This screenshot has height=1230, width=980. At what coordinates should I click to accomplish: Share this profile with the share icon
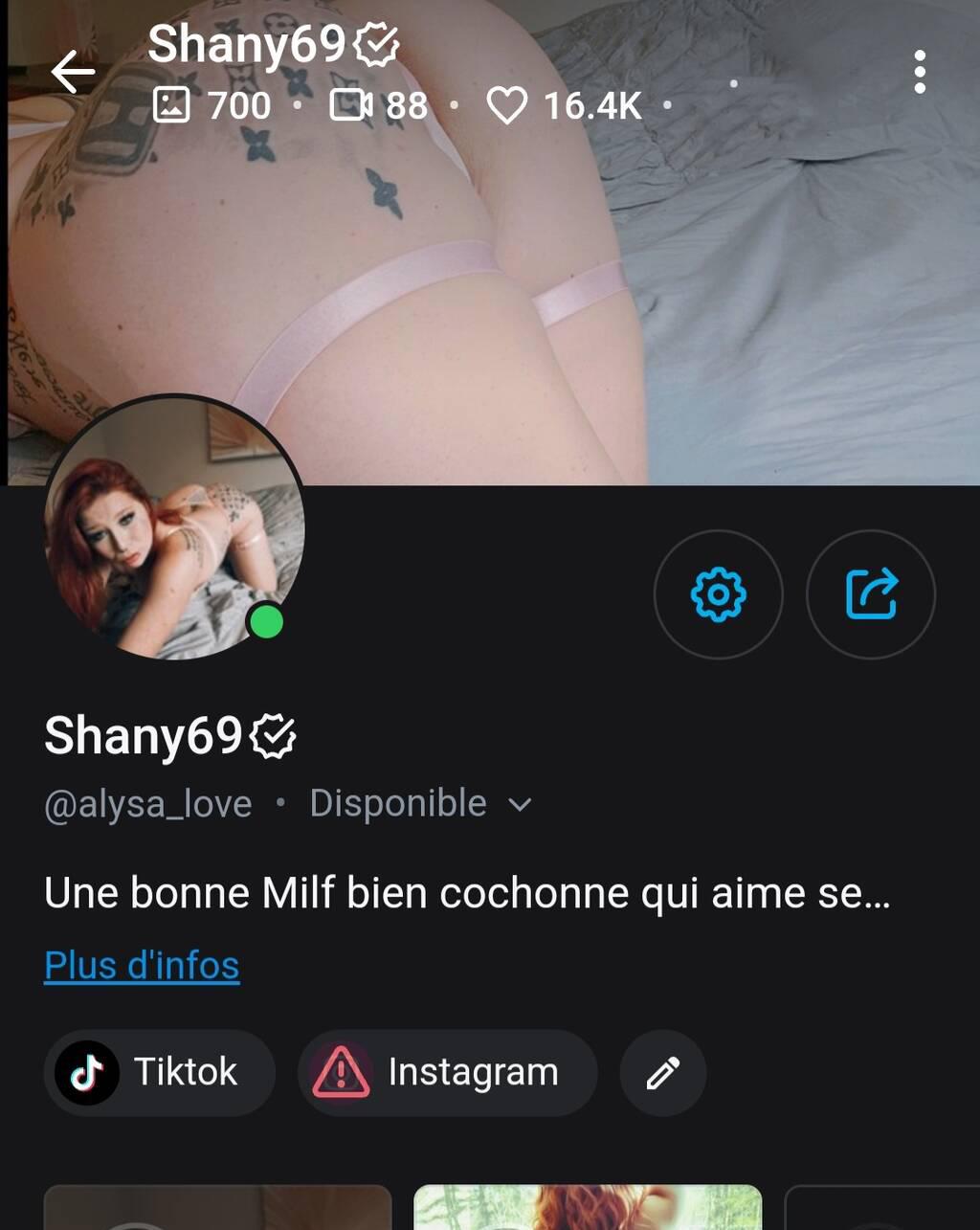(871, 594)
